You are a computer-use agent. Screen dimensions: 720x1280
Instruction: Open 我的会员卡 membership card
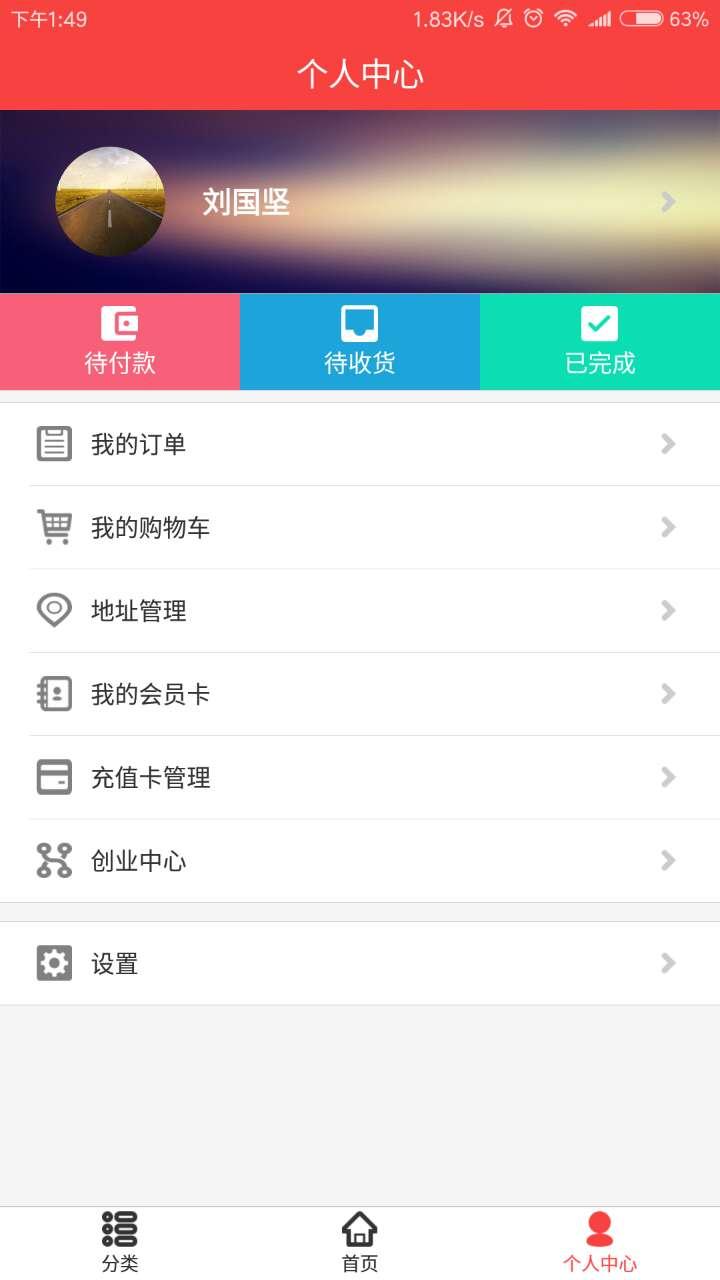[x=360, y=694]
